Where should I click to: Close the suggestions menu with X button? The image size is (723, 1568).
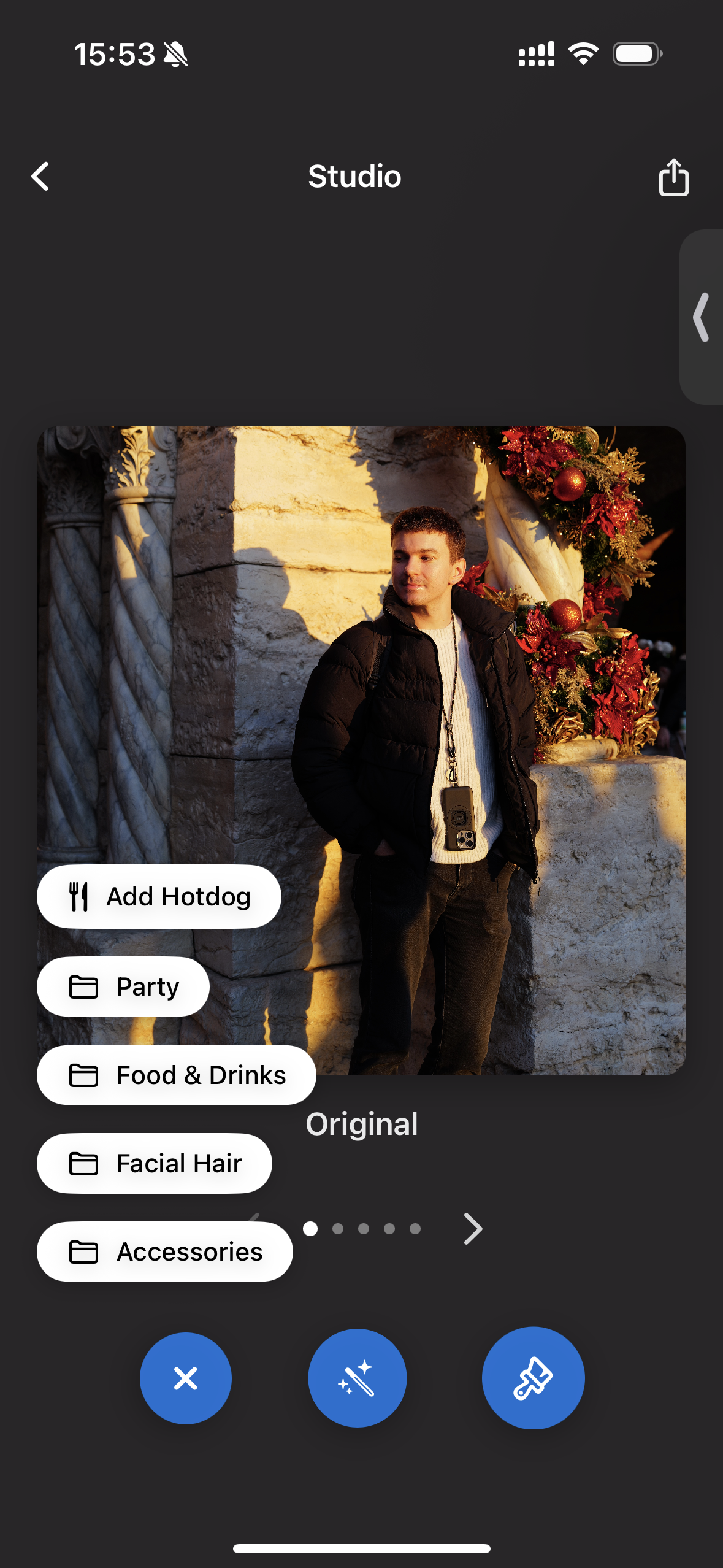185,1378
